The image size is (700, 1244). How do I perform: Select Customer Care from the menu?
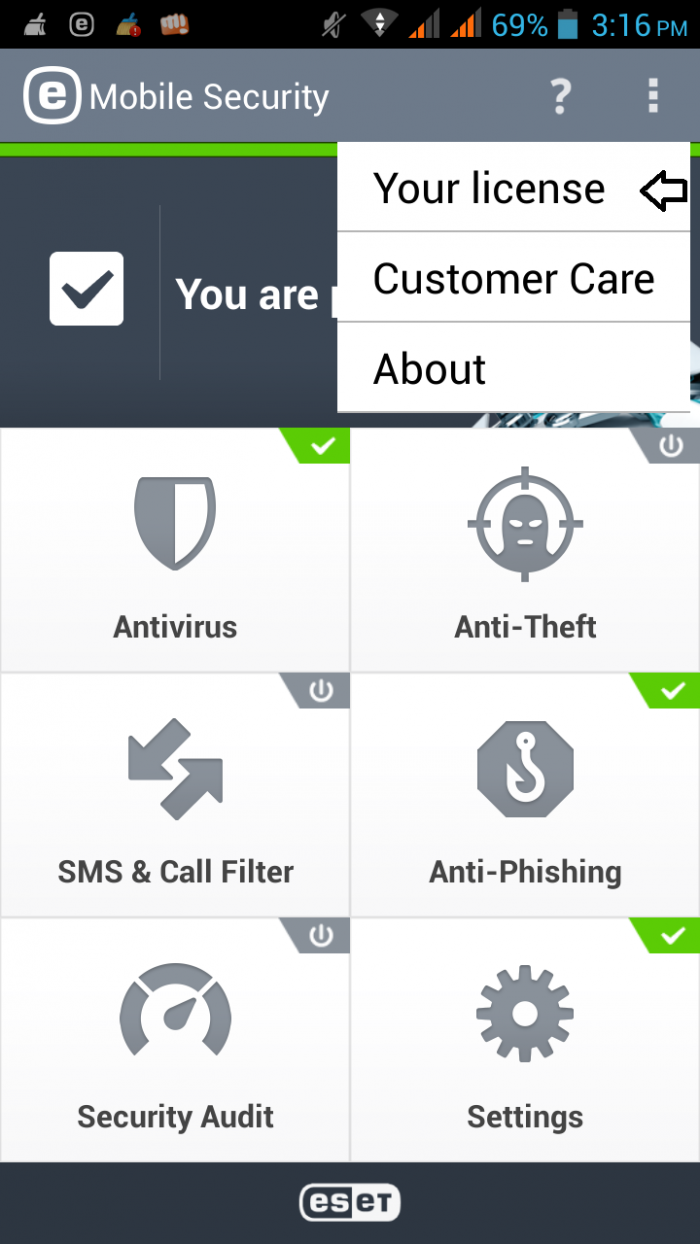(513, 278)
